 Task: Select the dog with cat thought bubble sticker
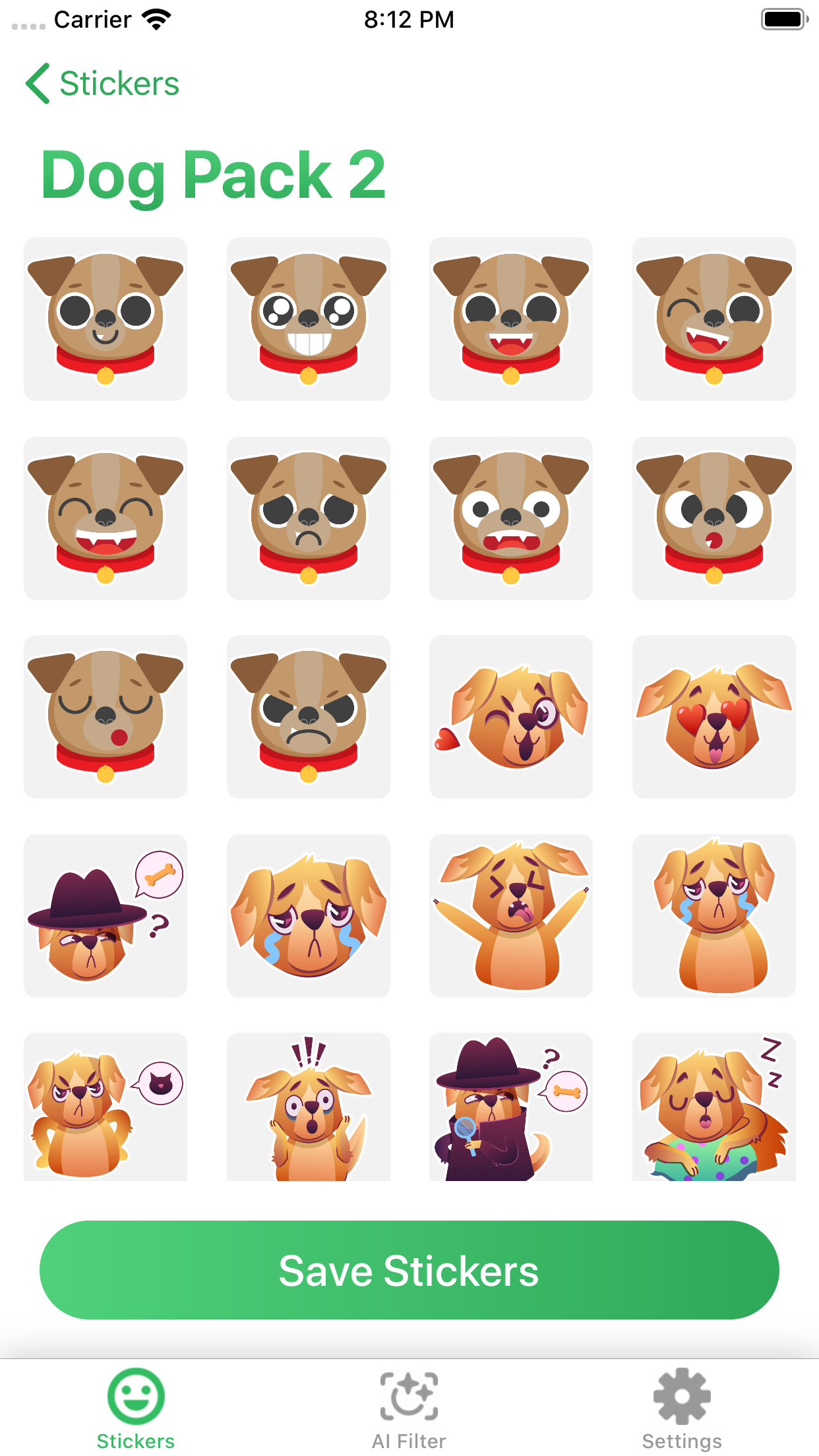point(106,1108)
